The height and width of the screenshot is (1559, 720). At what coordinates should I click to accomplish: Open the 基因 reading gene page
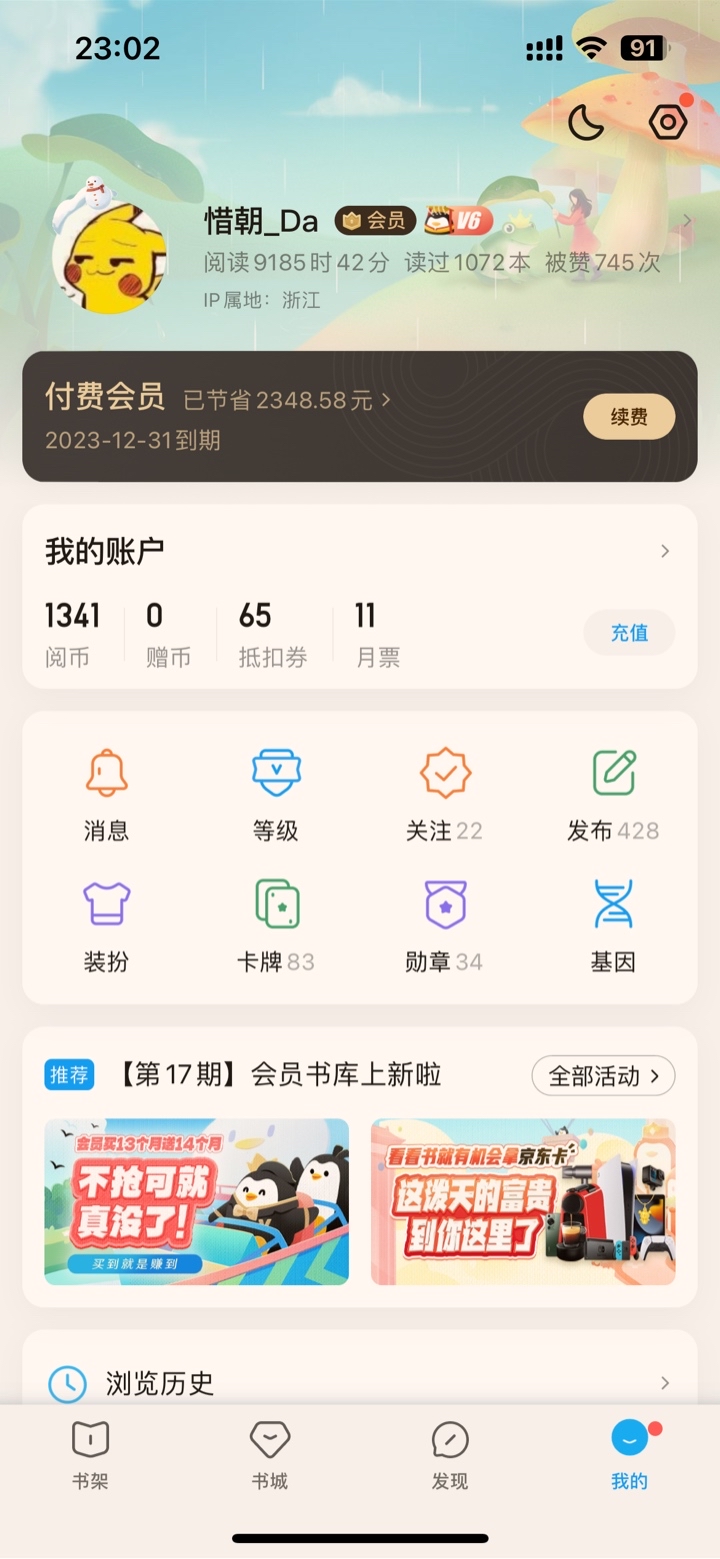point(613,926)
